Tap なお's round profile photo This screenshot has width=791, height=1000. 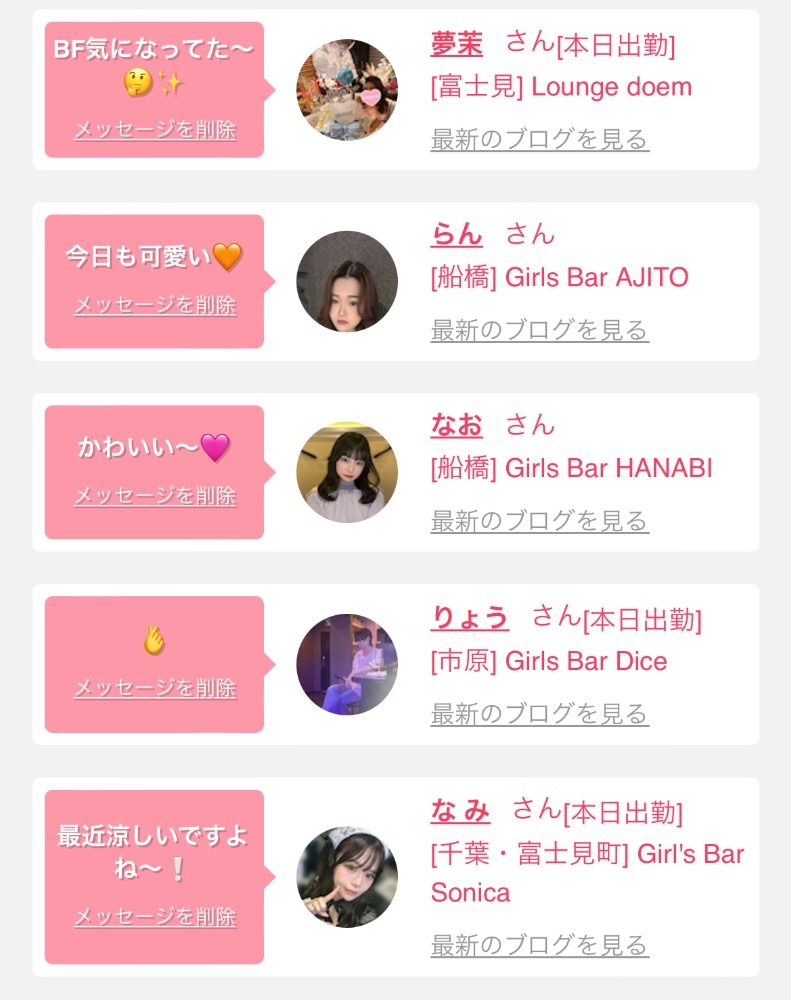coord(347,472)
